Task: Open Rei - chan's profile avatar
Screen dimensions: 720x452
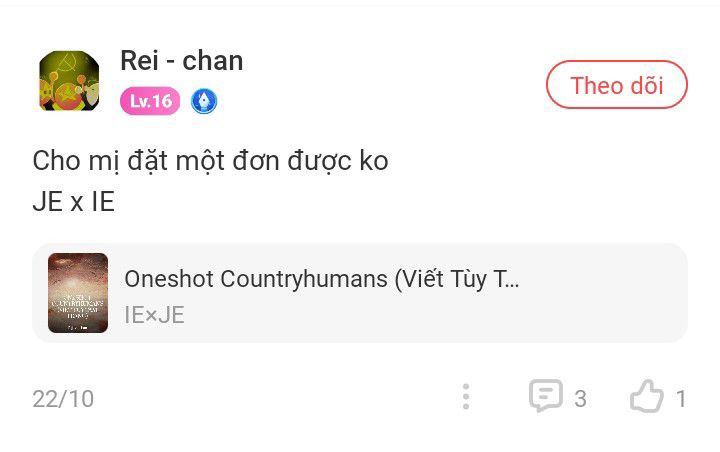Action: (69, 81)
